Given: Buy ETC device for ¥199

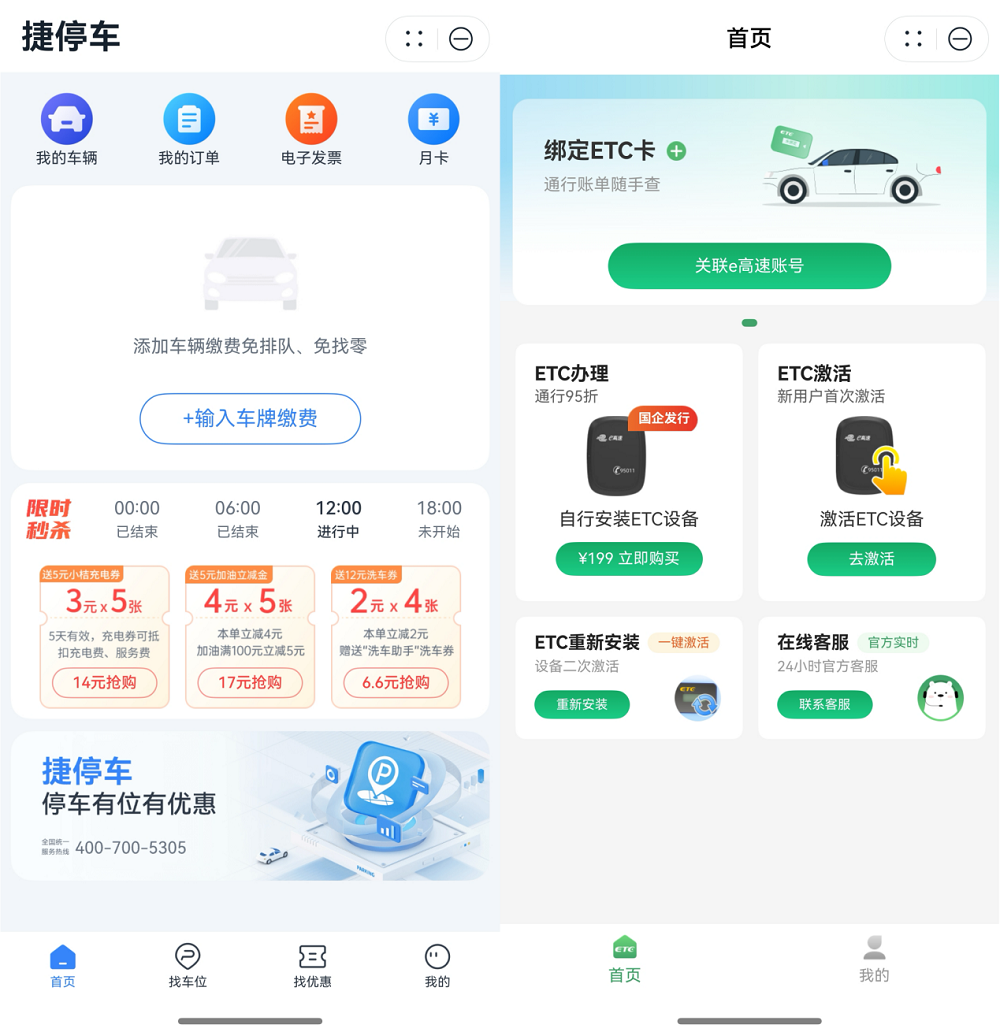Looking at the screenshot, I should coord(629,559).
